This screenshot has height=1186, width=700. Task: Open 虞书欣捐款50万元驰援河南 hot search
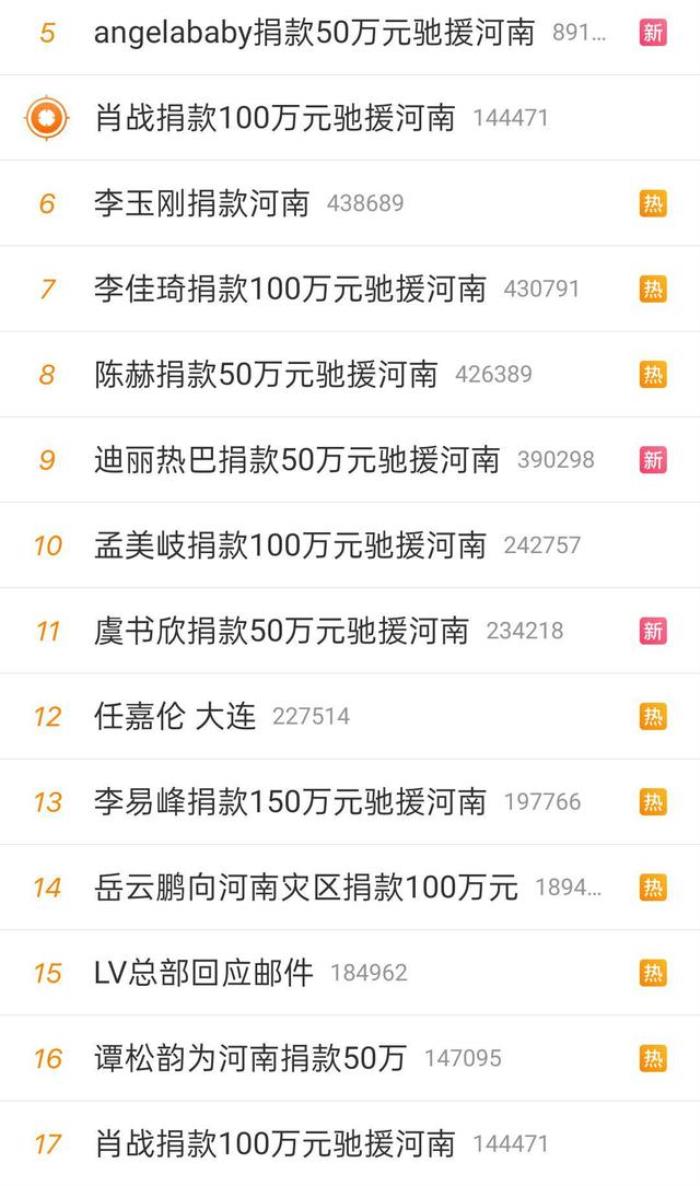click(281, 631)
